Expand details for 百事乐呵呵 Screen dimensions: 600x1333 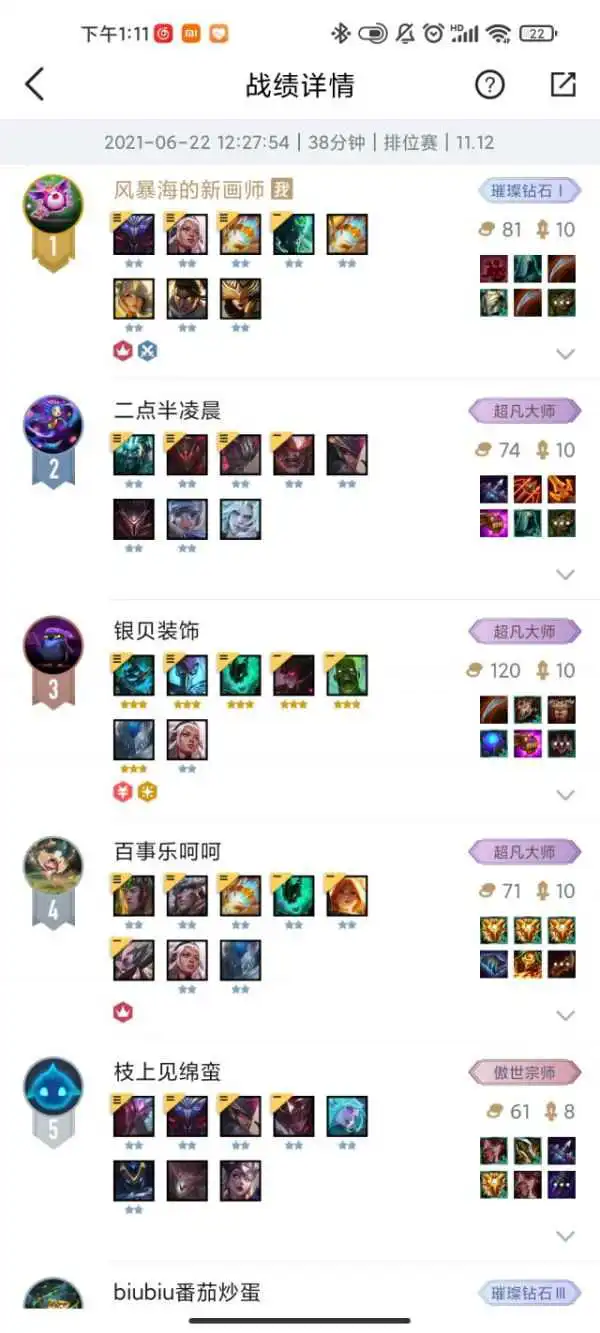coord(565,1015)
